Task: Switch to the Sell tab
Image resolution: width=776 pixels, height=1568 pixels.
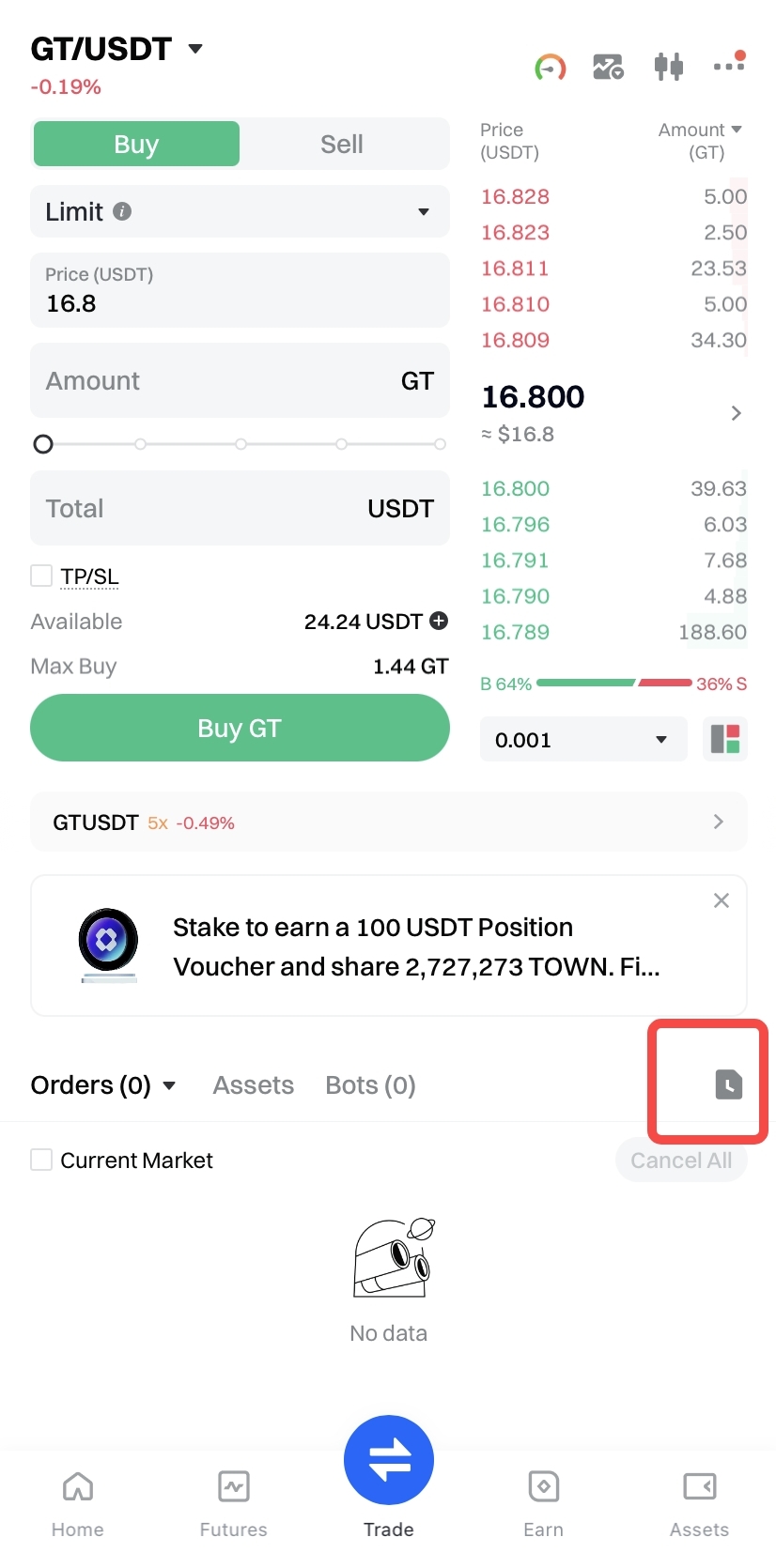Action: pyautogui.click(x=341, y=145)
